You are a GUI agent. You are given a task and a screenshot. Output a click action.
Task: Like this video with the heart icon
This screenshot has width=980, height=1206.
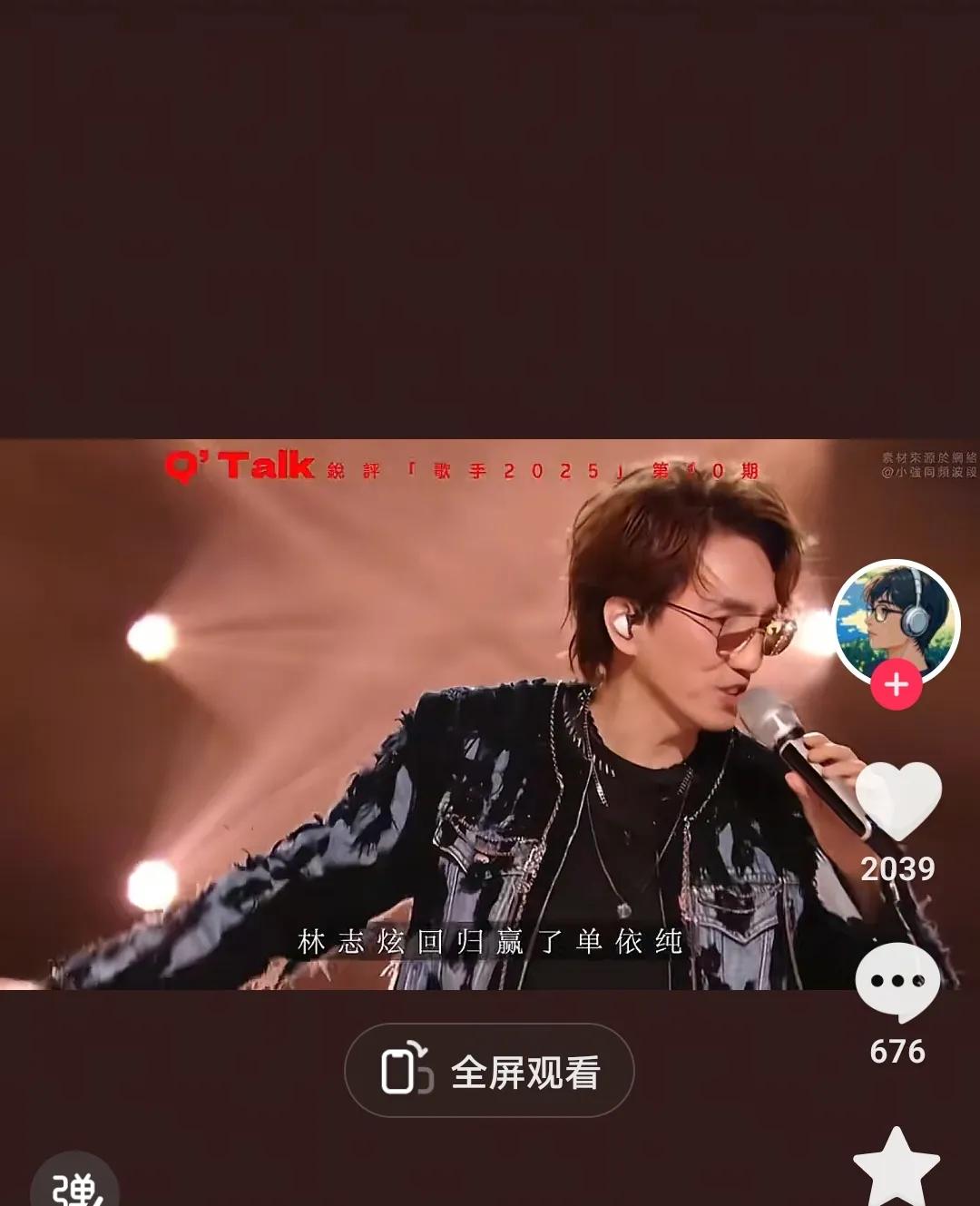click(898, 801)
